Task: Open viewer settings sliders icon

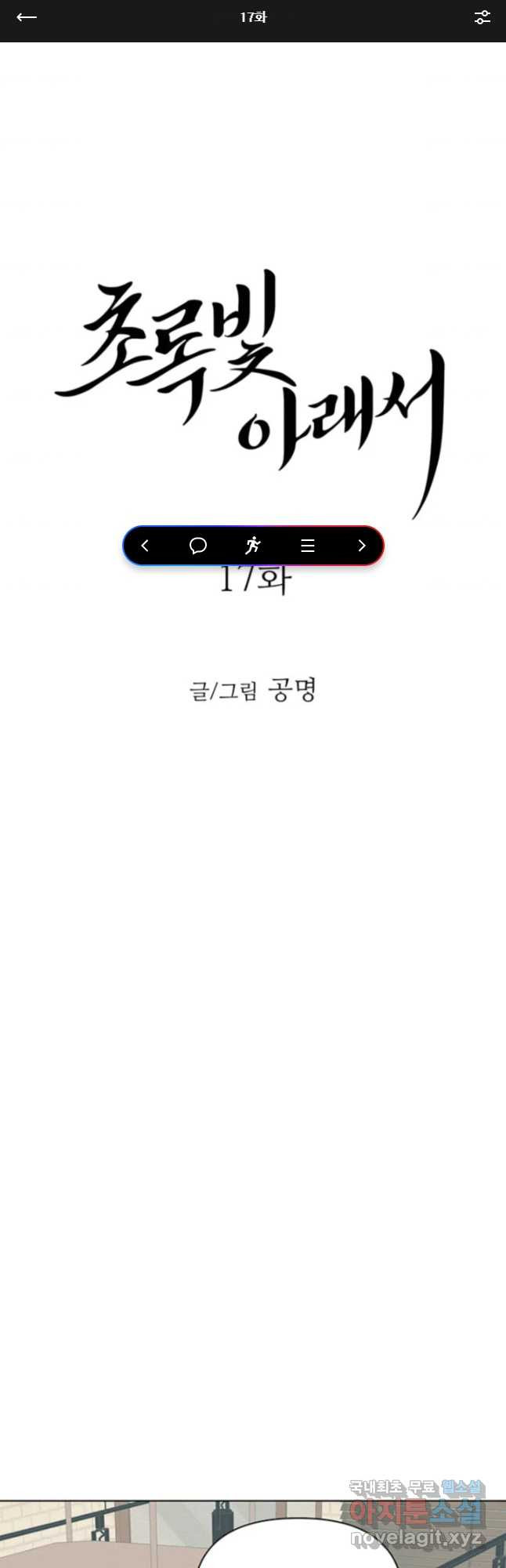Action: point(483,17)
